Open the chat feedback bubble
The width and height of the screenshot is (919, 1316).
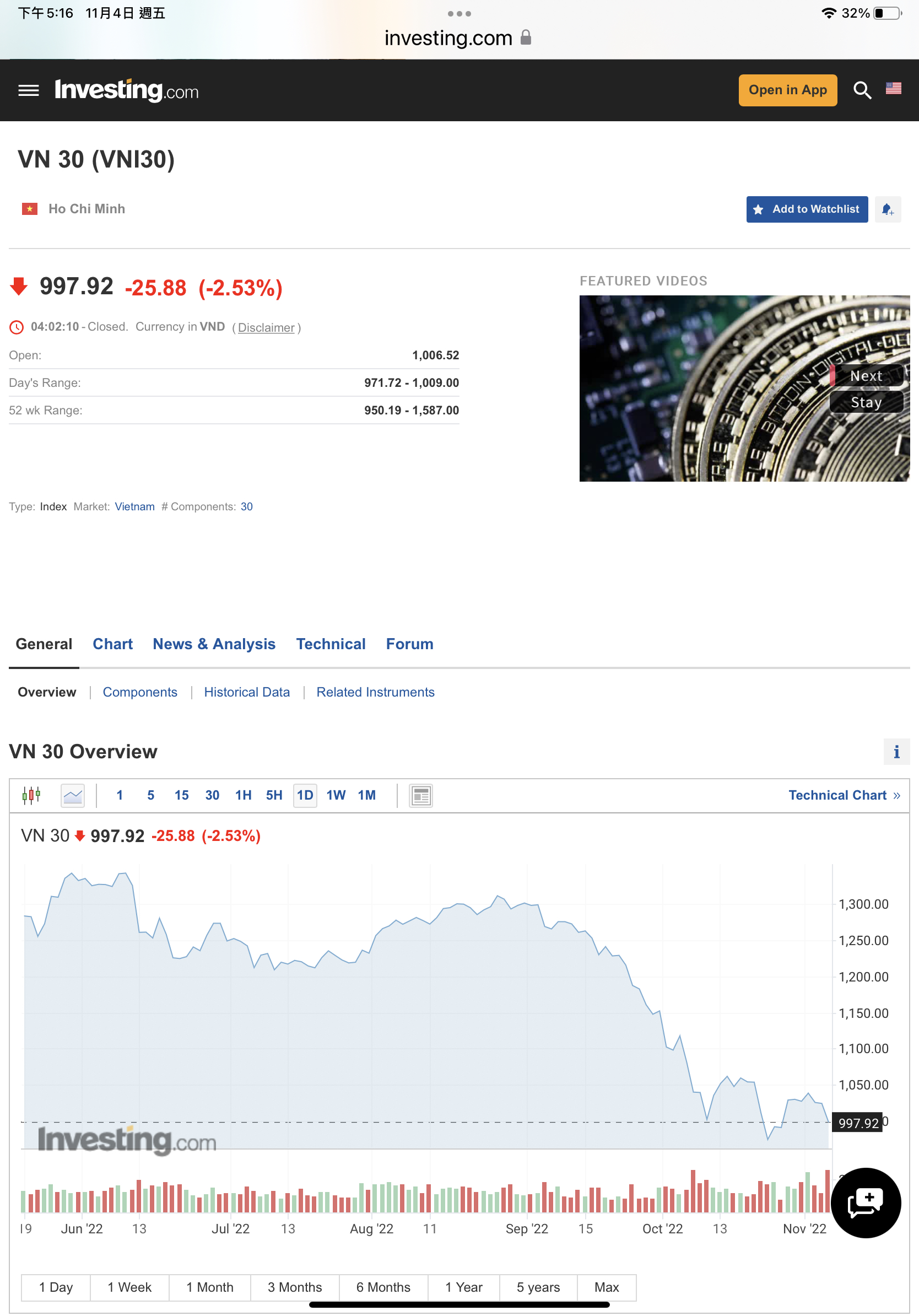pos(865,1202)
